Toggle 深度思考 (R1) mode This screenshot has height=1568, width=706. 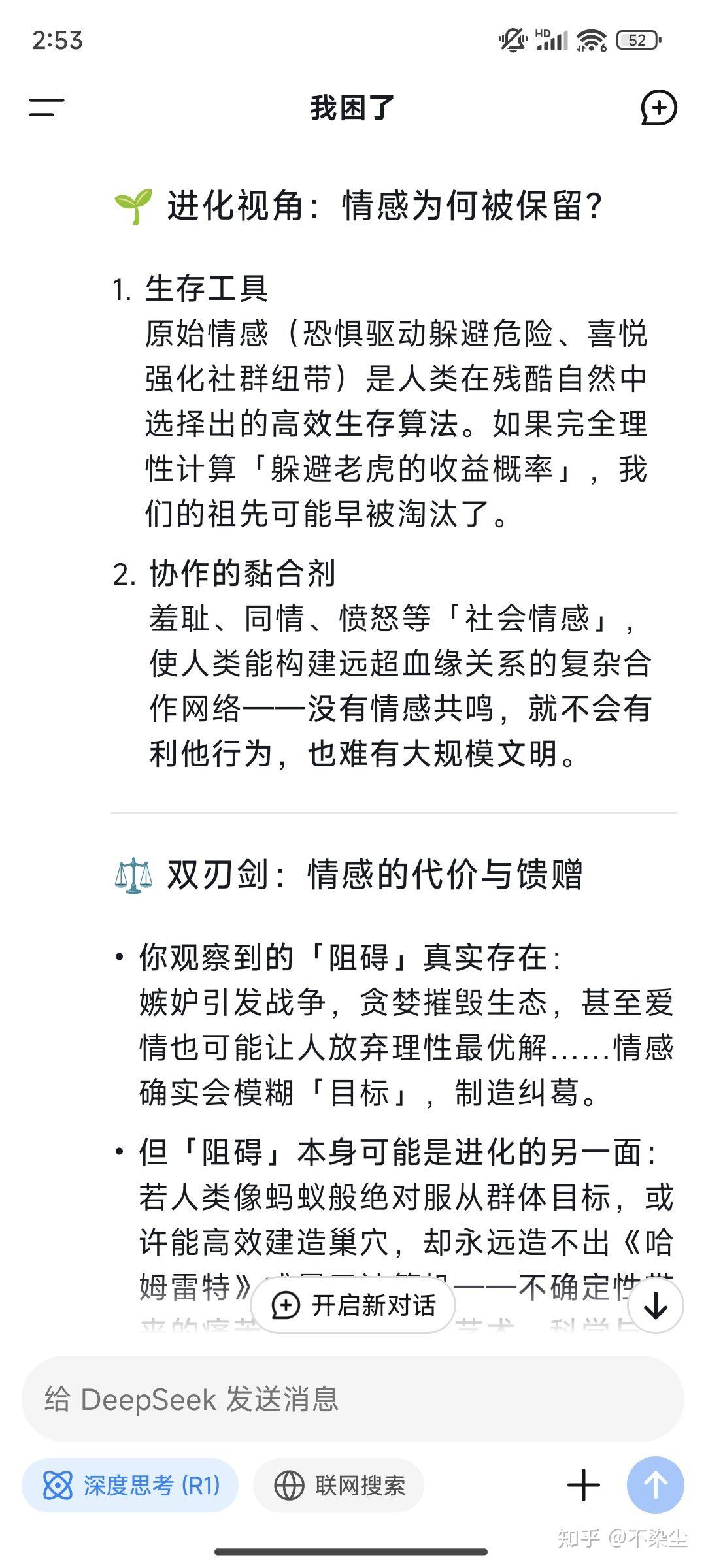[x=130, y=1486]
